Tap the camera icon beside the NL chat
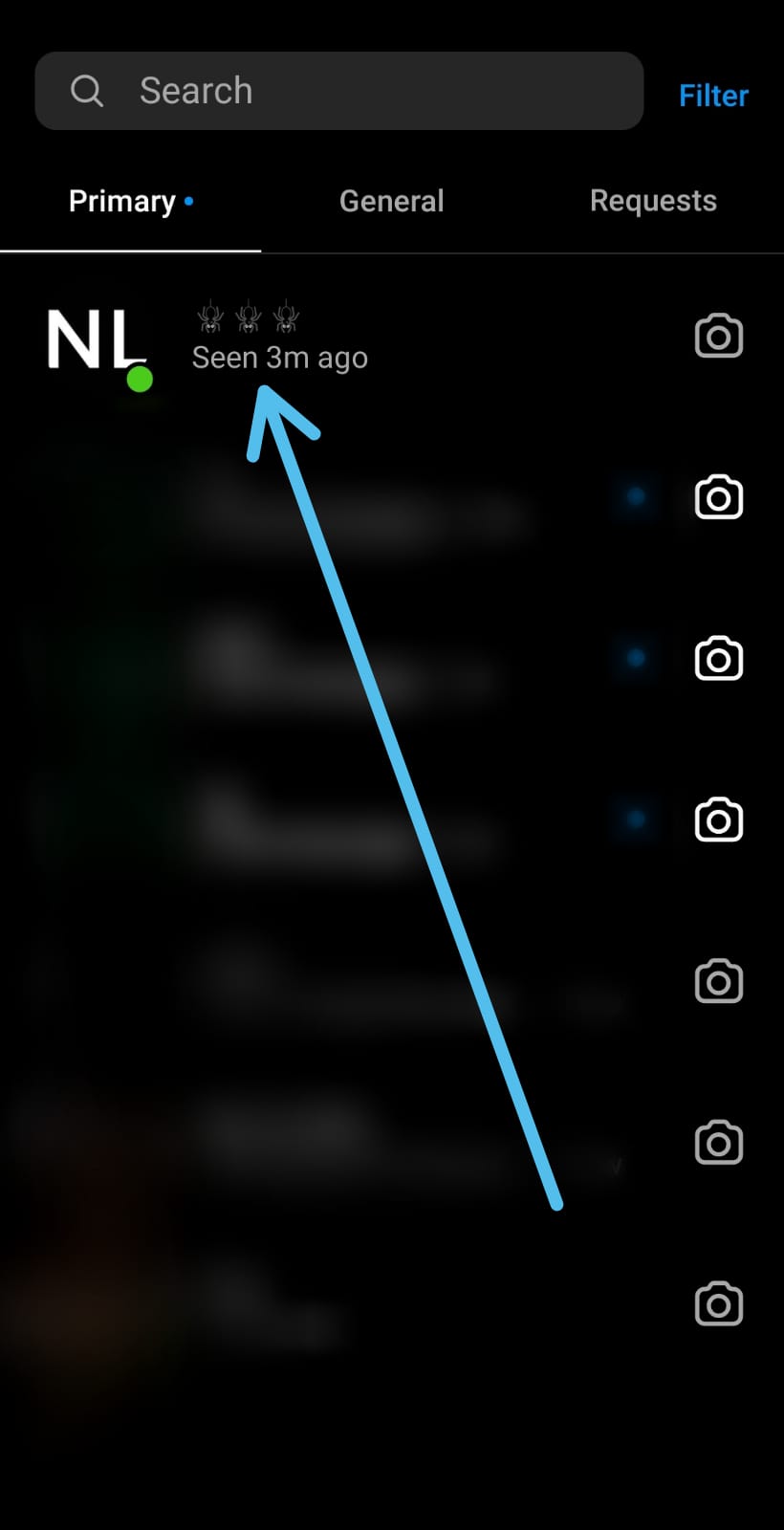The image size is (784, 1530). [718, 336]
